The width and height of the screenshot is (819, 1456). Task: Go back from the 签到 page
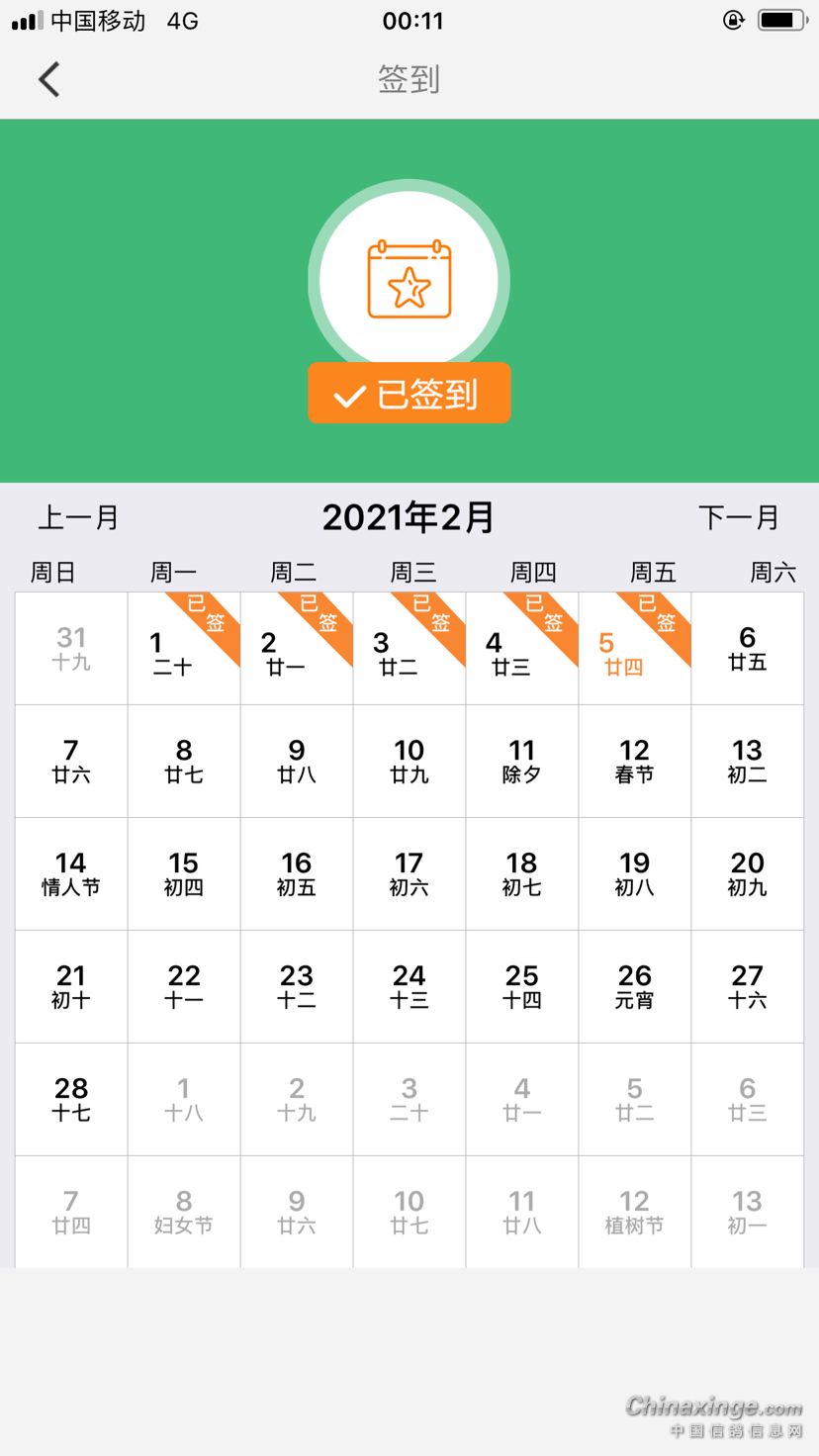(49, 79)
